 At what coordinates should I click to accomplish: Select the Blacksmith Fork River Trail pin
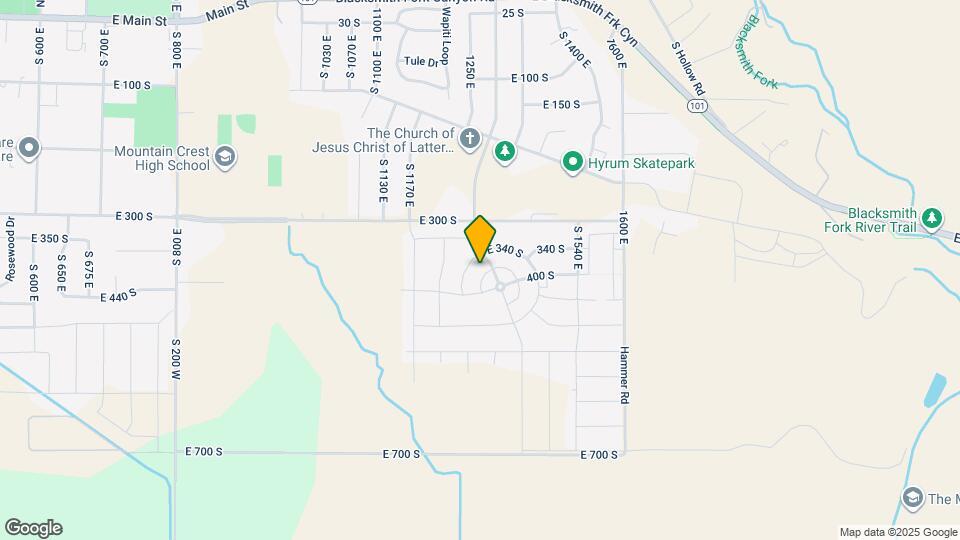(x=932, y=219)
